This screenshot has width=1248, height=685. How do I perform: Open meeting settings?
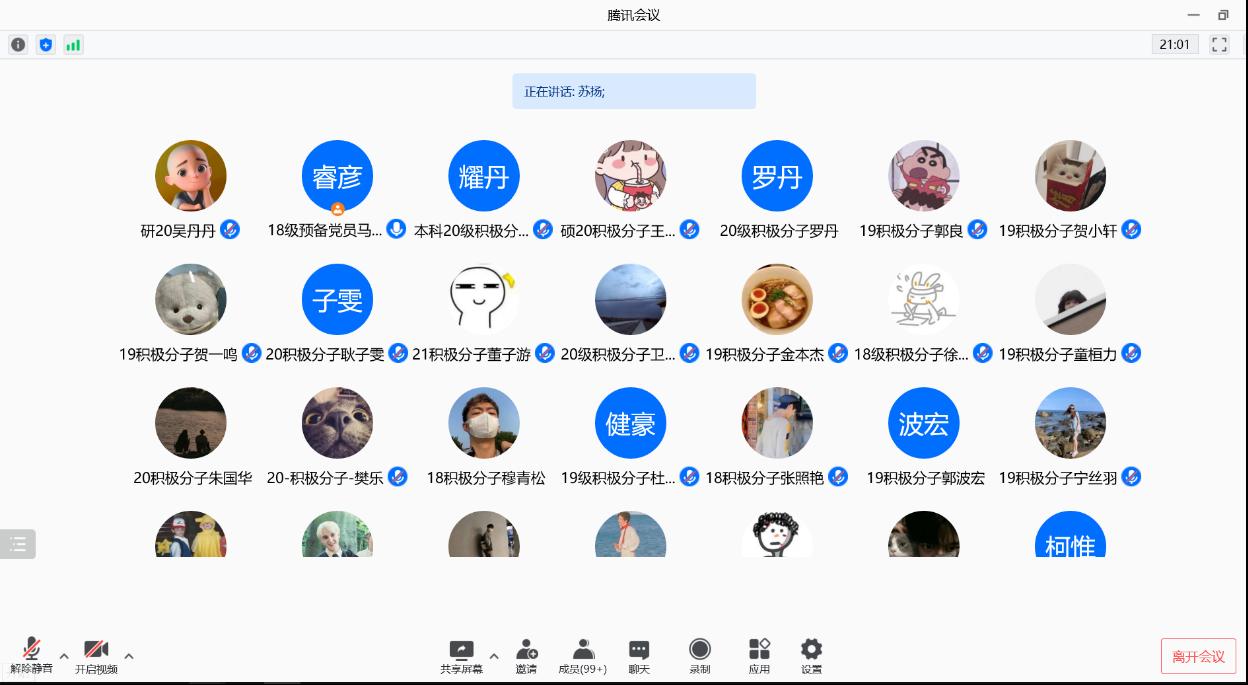[811, 655]
